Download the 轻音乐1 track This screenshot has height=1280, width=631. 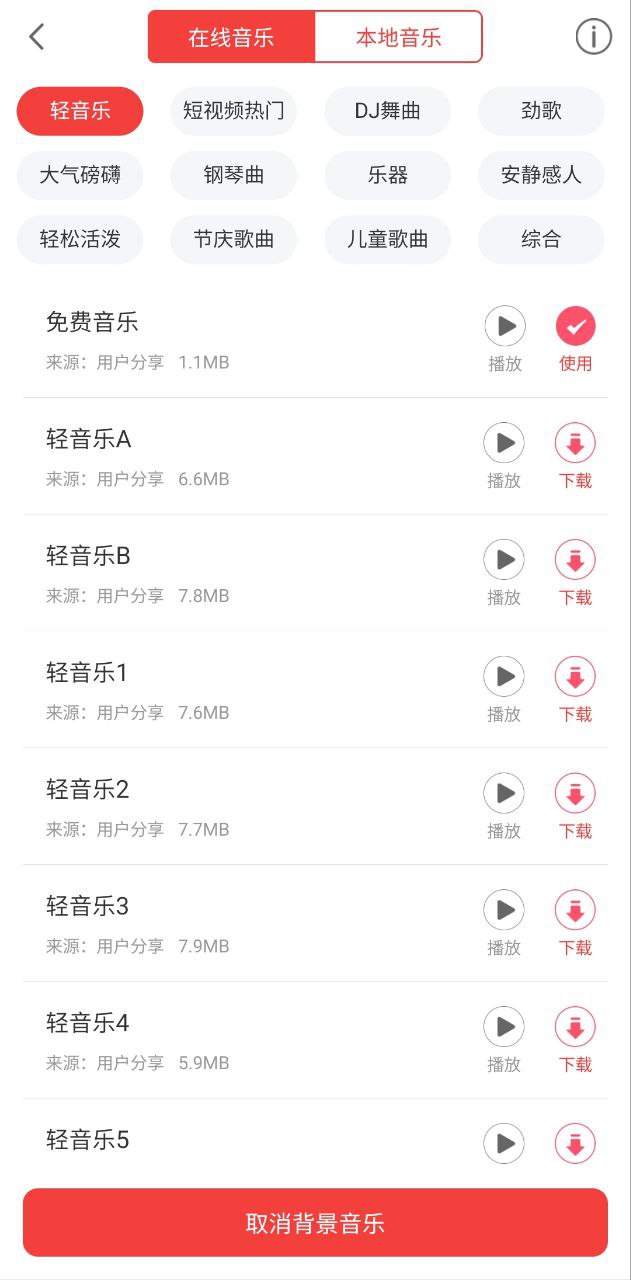(575, 677)
